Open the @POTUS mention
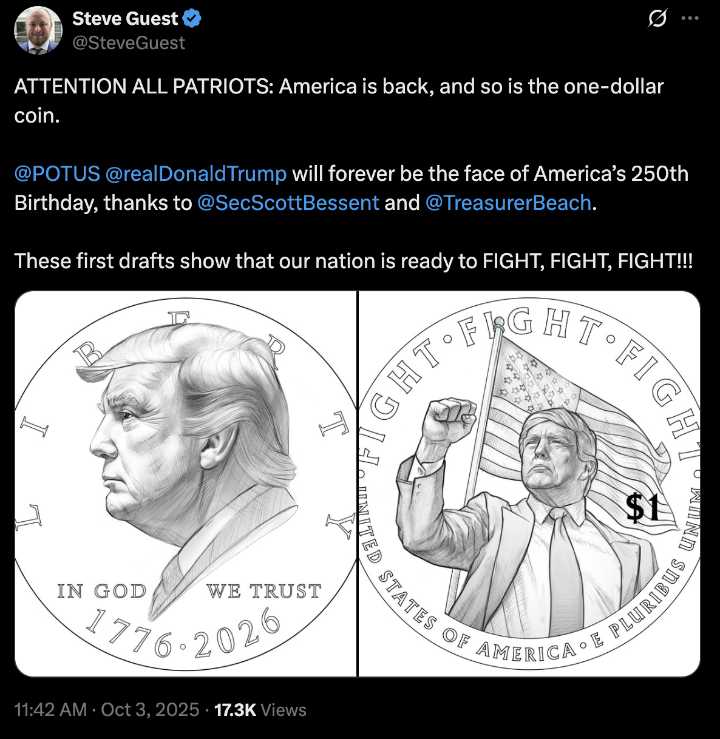Screen dimensions: 720x739 click(57, 173)
